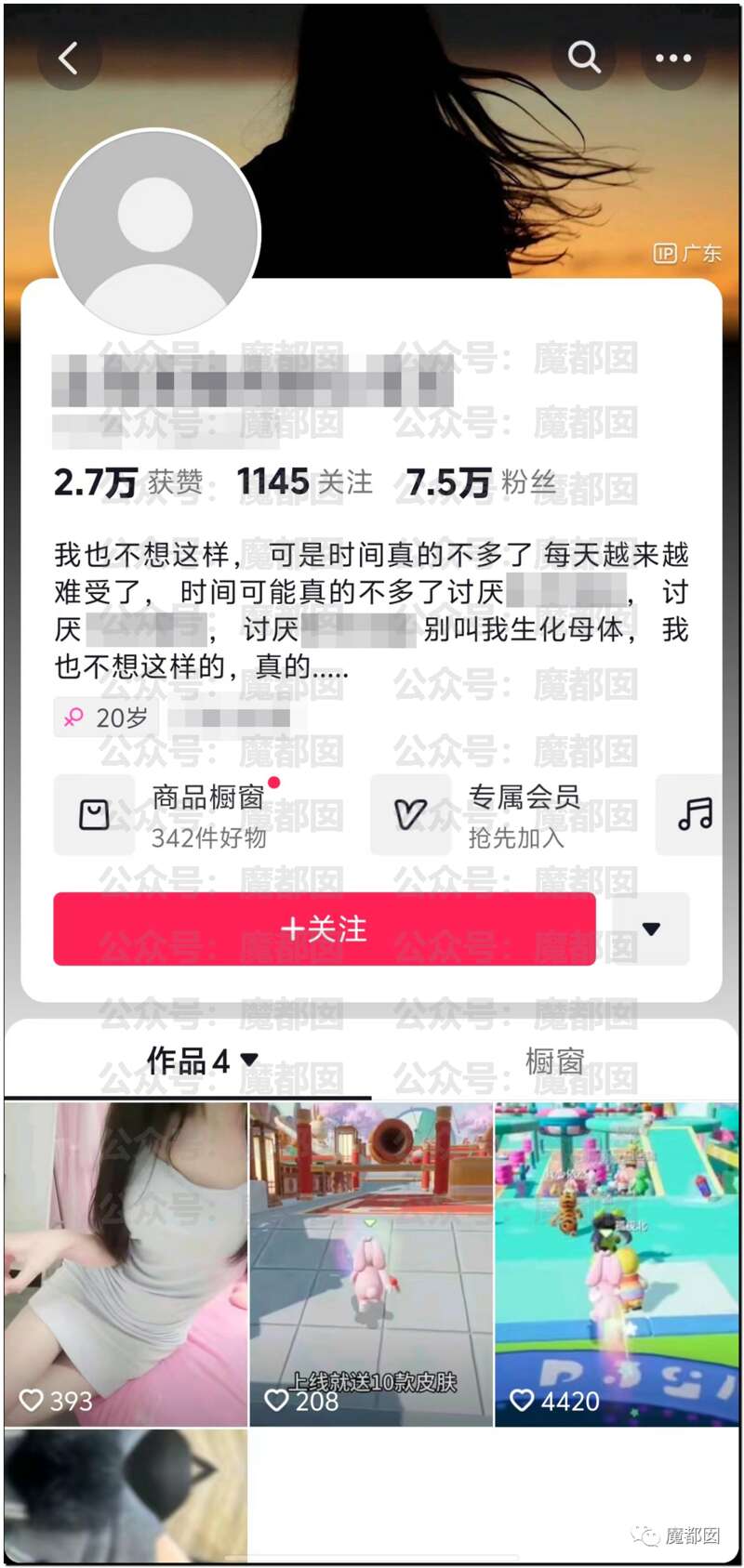
Task: Expand the dropdown arrow beside 关注
Action: tap(651, 929)
